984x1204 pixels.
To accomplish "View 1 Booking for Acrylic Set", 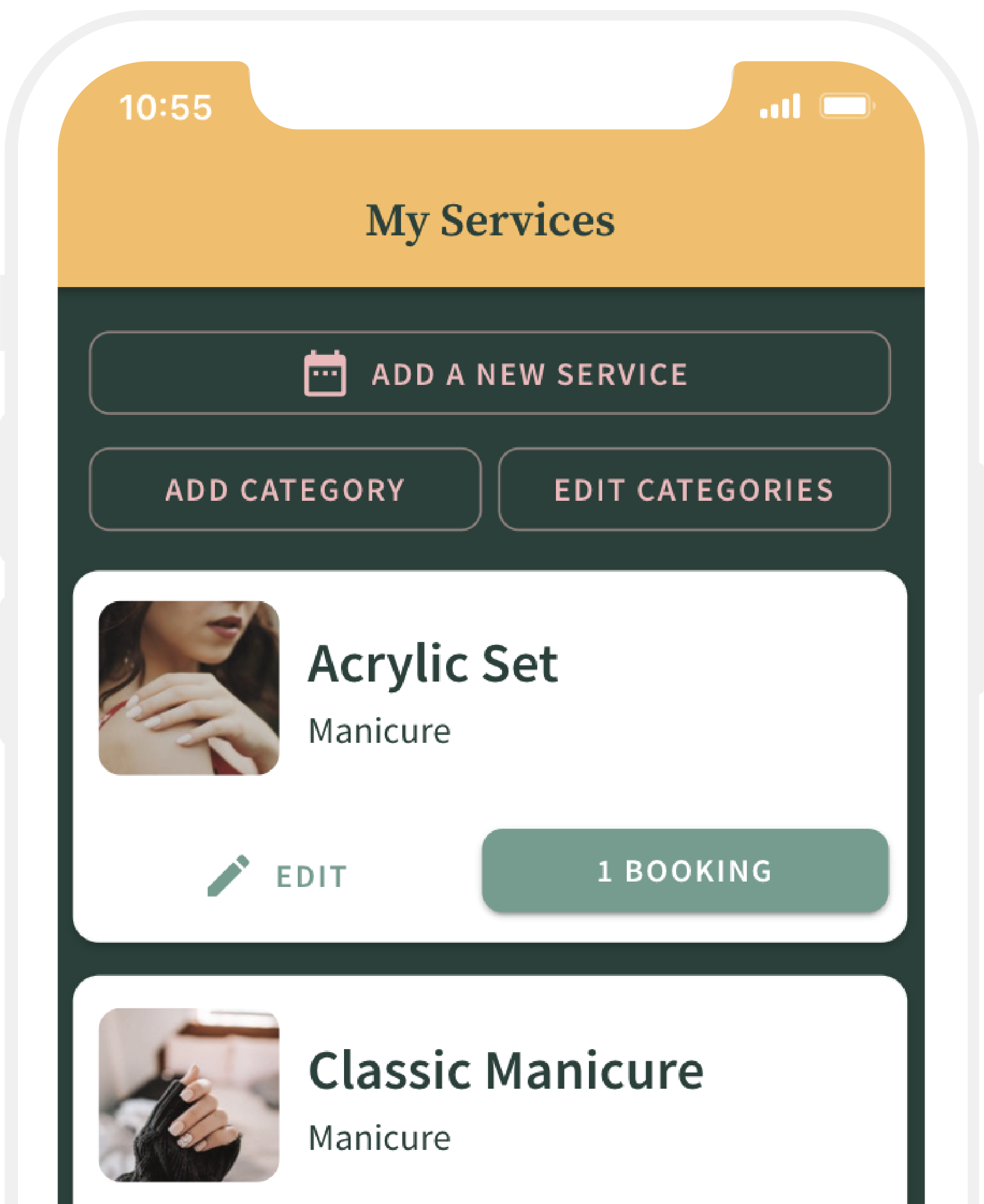I will [684, 871].
